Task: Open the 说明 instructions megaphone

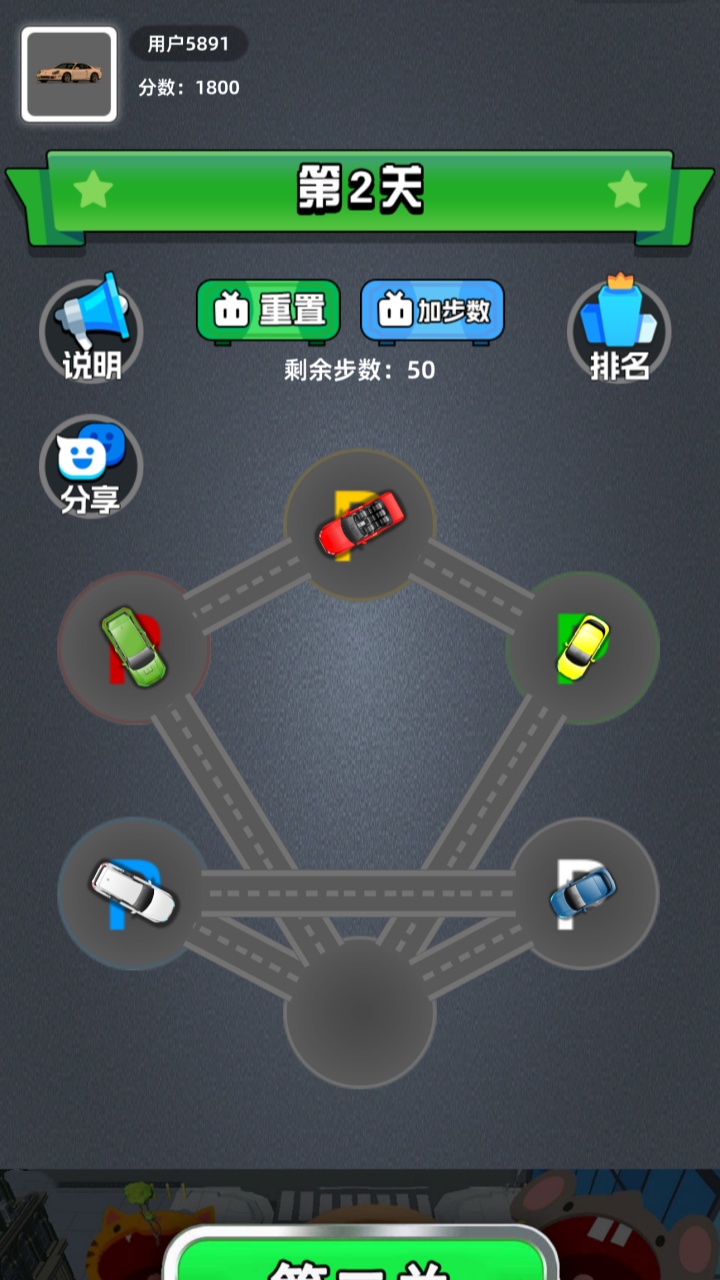Action: click(x=91, y=328)
